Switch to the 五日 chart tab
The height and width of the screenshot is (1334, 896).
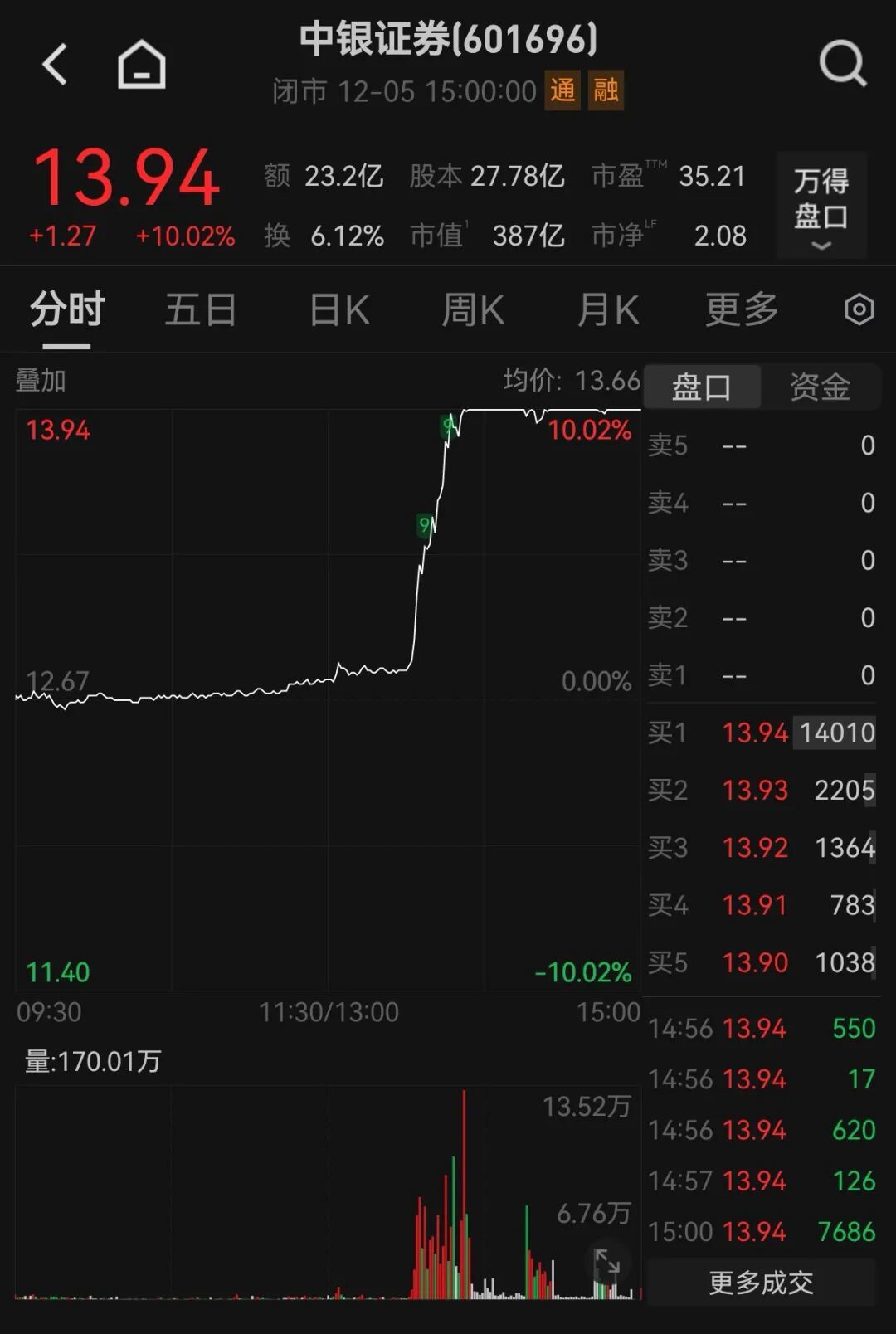pyautogui.click(x=201, y=311)
